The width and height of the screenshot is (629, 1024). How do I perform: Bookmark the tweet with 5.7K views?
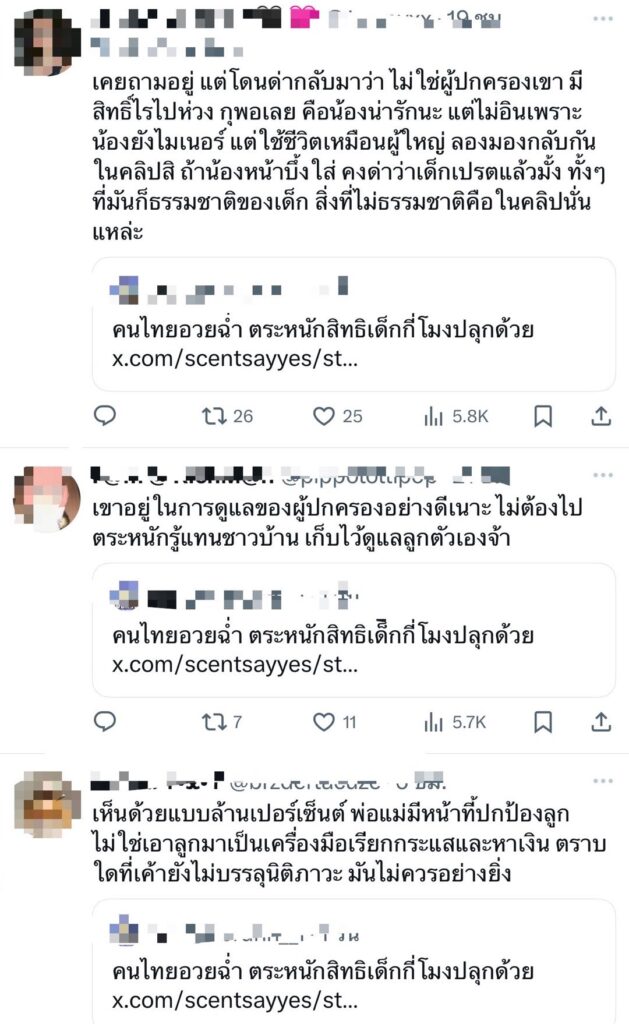[x=543, y=721]
